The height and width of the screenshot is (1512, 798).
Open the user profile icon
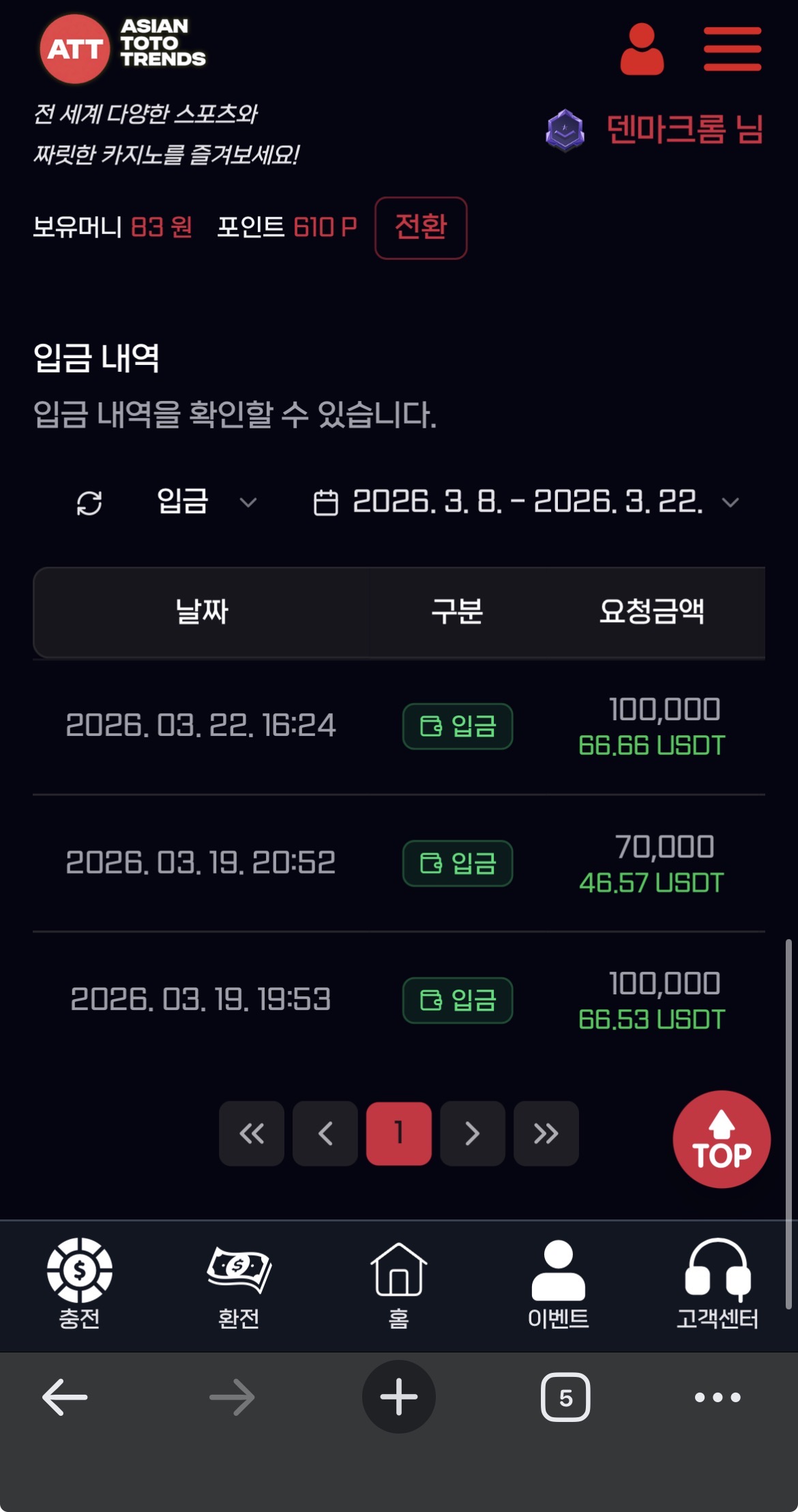pyautogui.click(x=641, y=49)
